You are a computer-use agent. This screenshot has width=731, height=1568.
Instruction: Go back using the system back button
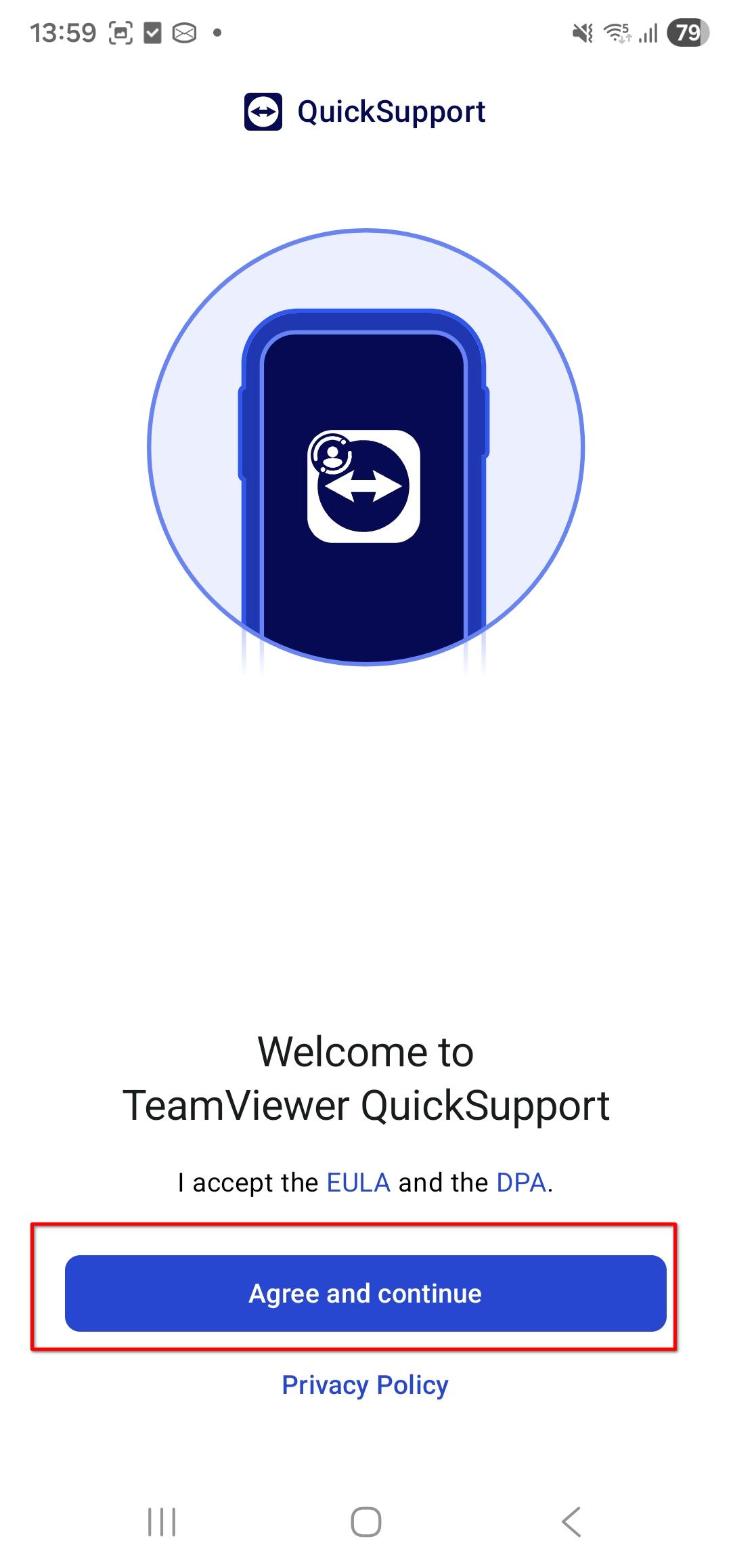(x=571, y=1522)
